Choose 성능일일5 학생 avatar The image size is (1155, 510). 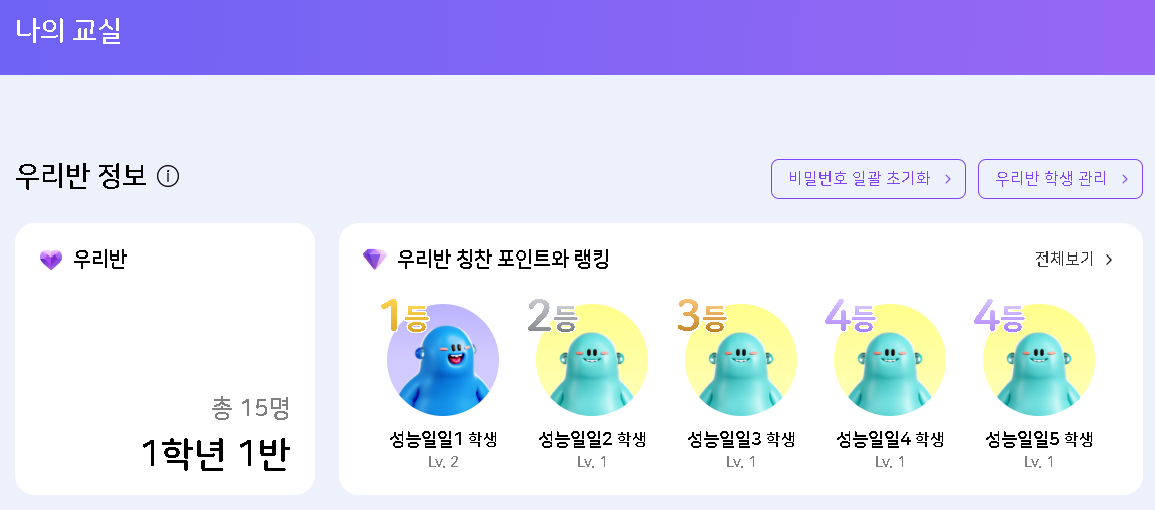pyautogui.click(x=1039, y=361)
